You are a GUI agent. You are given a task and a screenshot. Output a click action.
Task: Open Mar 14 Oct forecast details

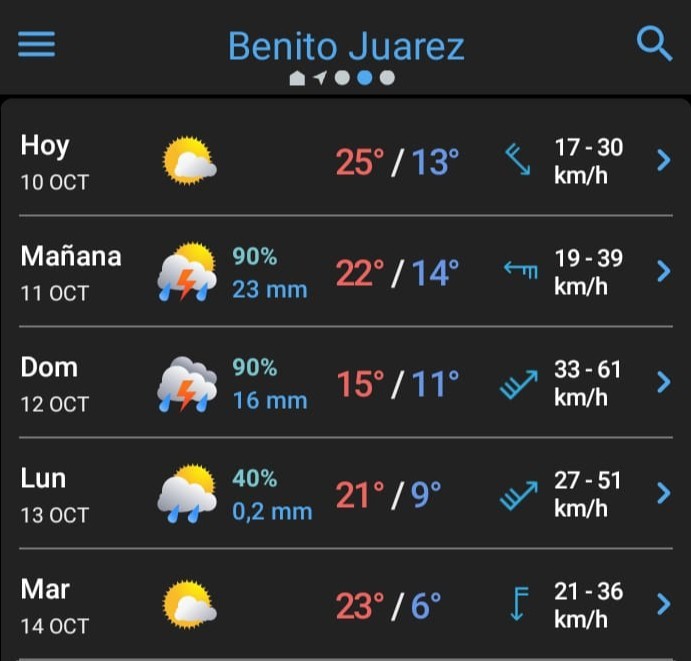[662, 604]
